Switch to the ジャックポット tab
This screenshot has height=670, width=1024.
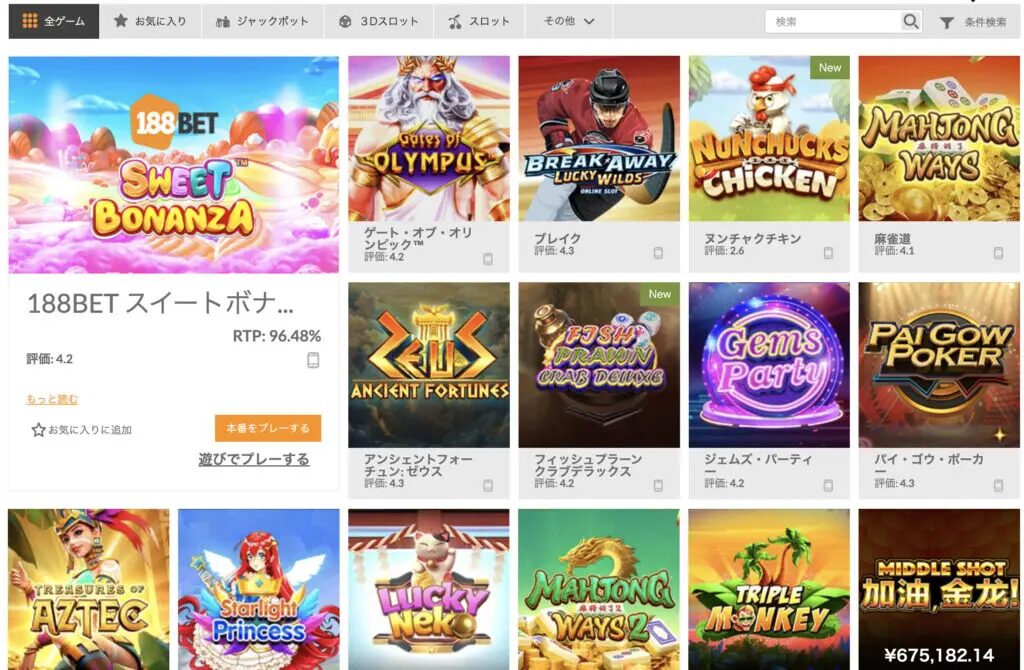(262, 21)
